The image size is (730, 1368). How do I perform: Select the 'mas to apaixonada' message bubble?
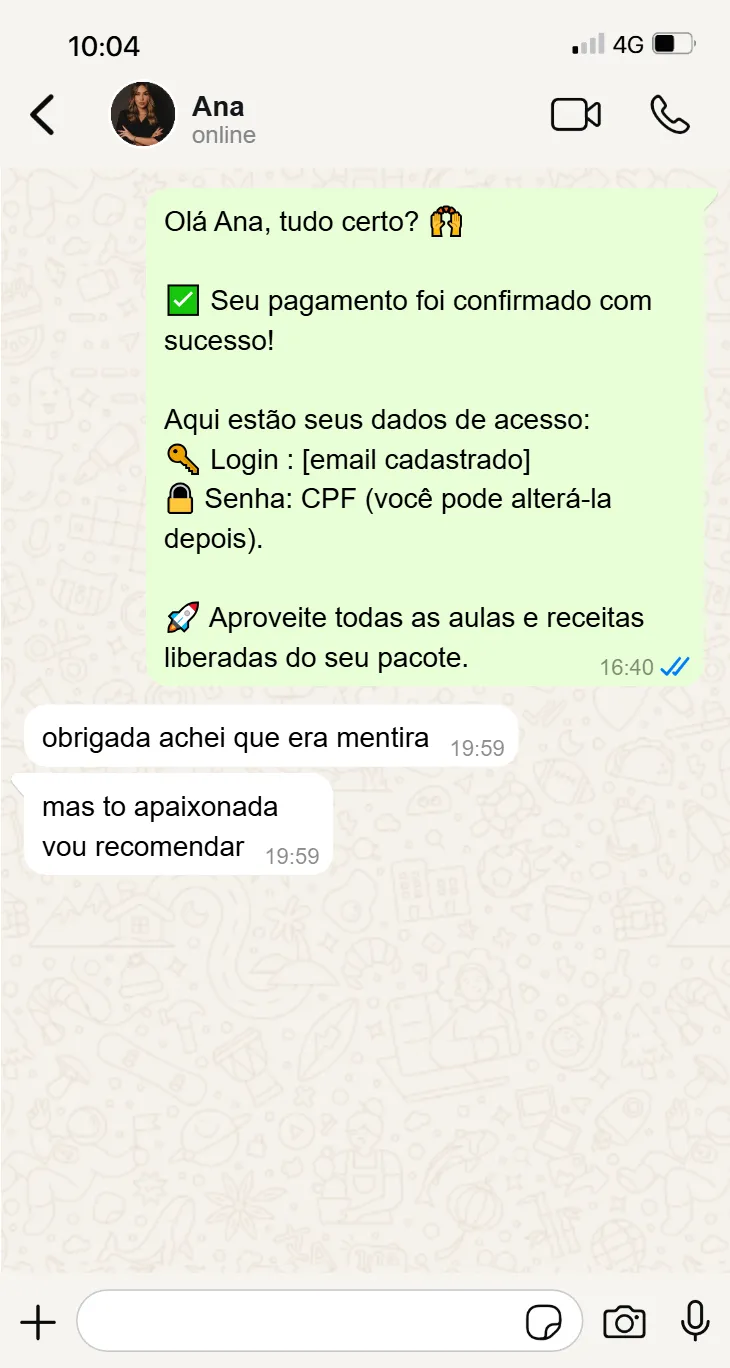tap(160, 807)
